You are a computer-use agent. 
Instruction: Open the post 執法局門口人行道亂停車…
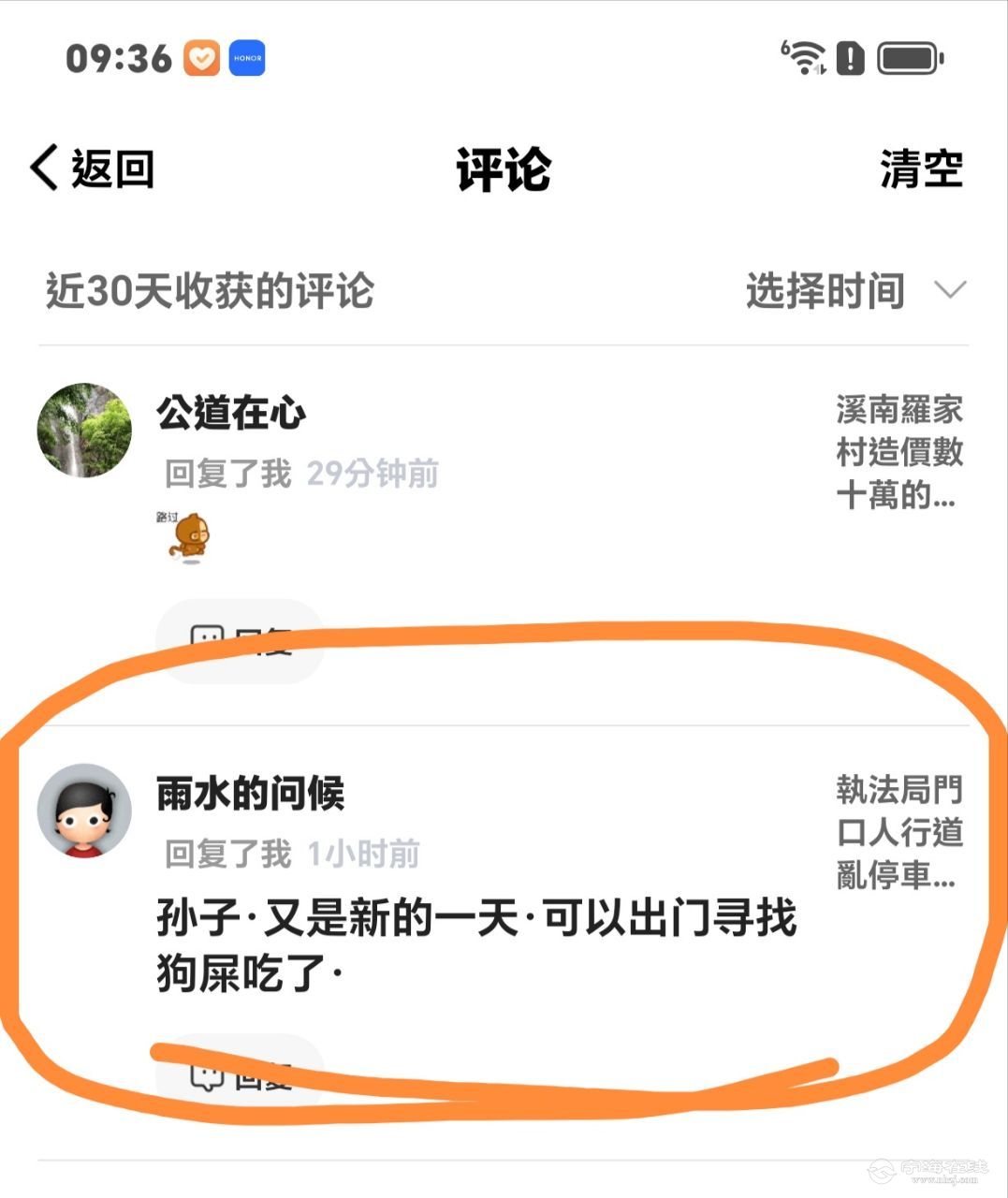898,833
